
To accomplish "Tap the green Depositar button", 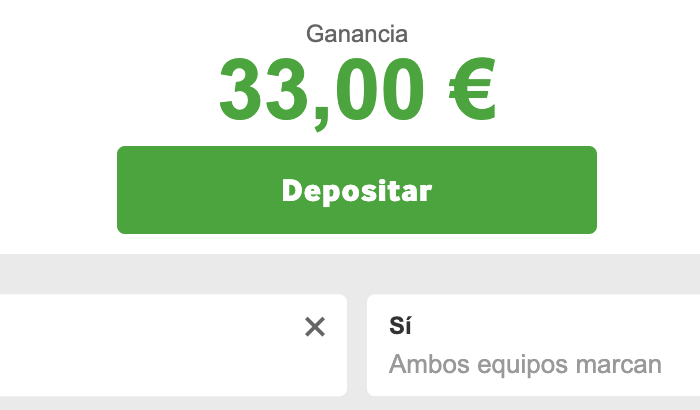I will click(x=356, y=190).
